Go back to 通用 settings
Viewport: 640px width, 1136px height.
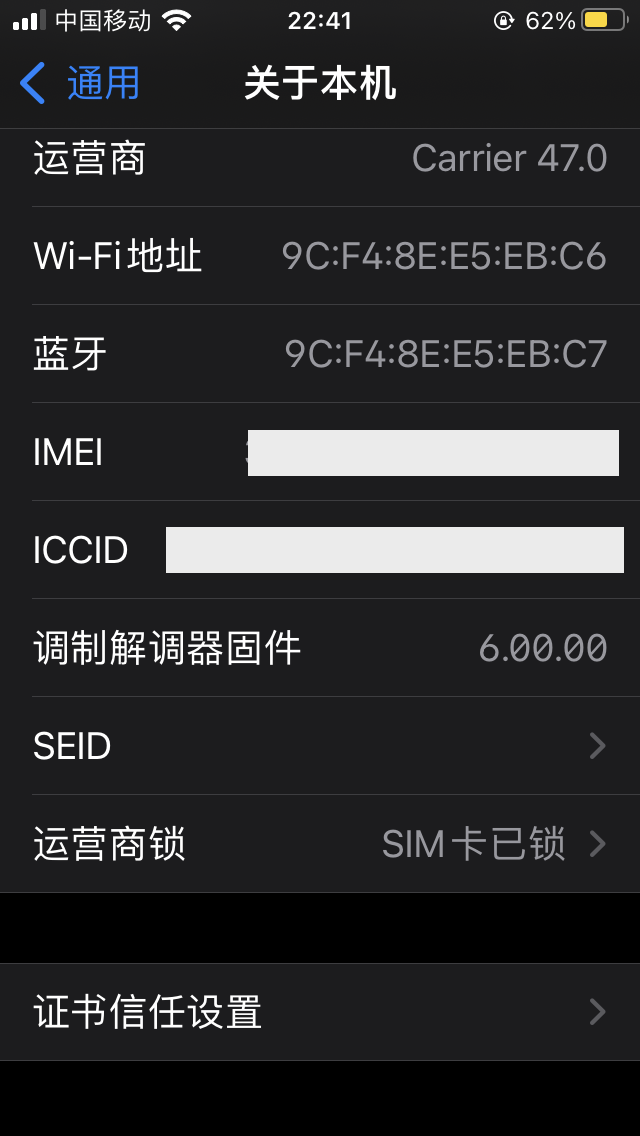(80, 83)
